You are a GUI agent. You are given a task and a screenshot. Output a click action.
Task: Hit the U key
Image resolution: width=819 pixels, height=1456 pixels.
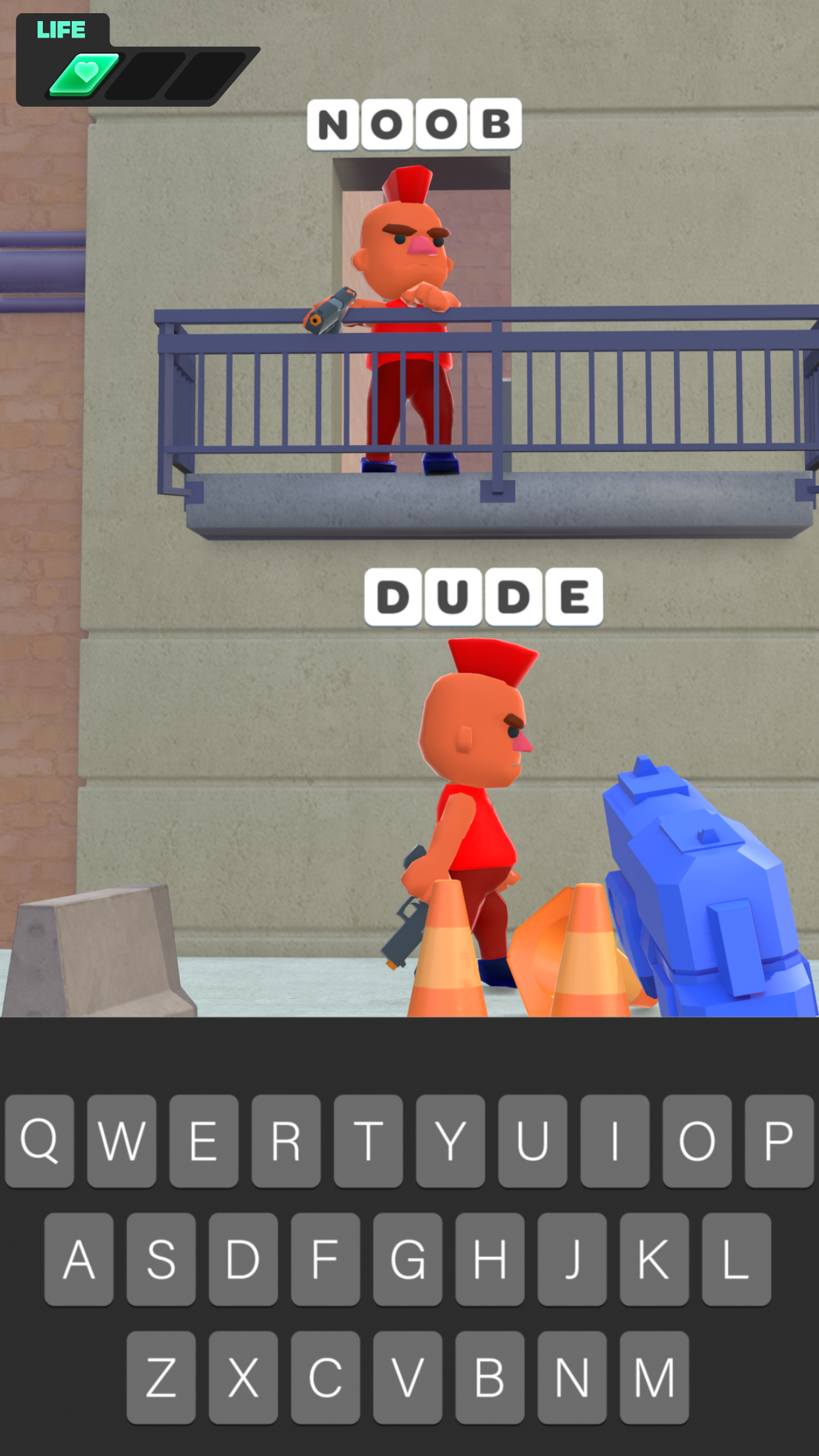click(532, 1141)
